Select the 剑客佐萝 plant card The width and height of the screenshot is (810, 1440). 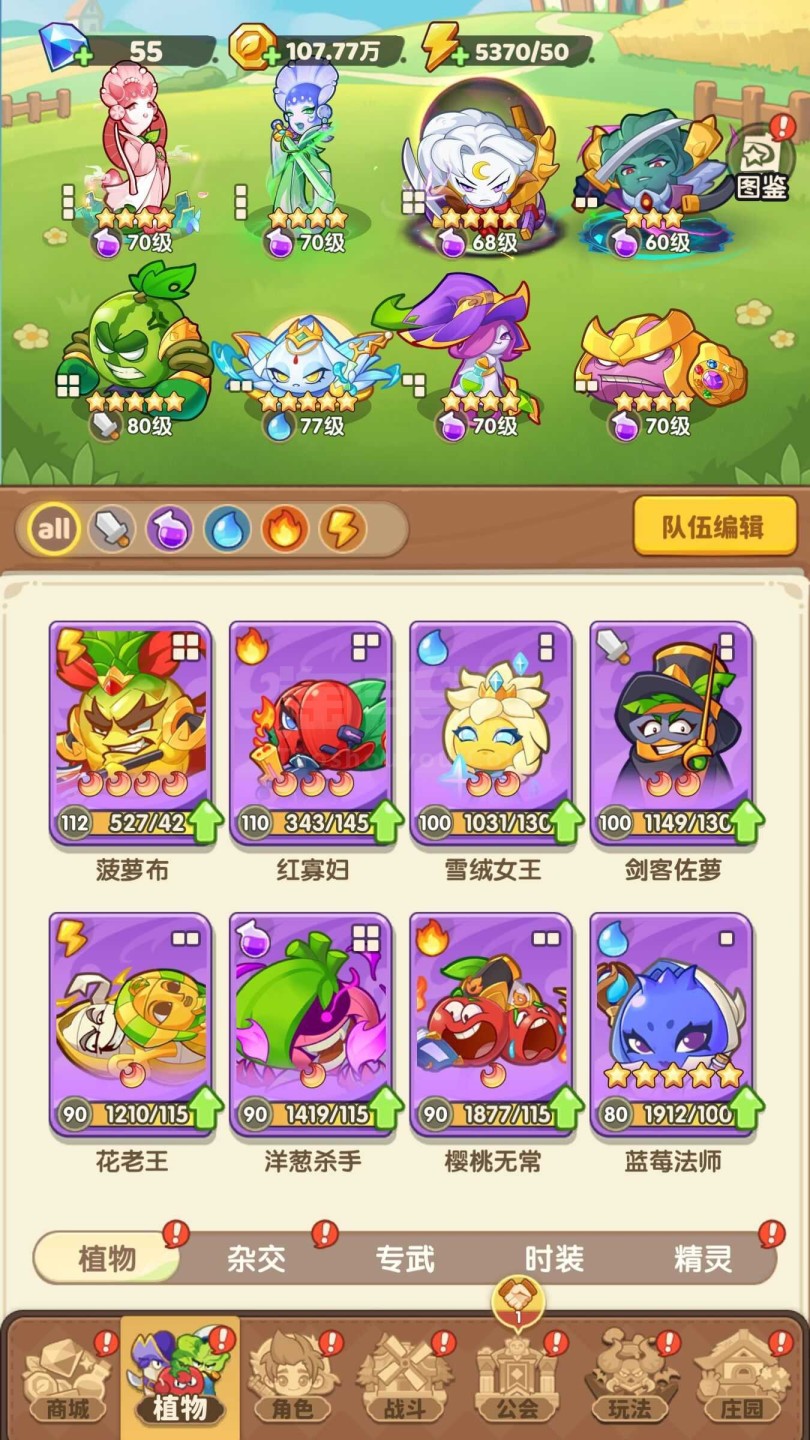point(671,734)
